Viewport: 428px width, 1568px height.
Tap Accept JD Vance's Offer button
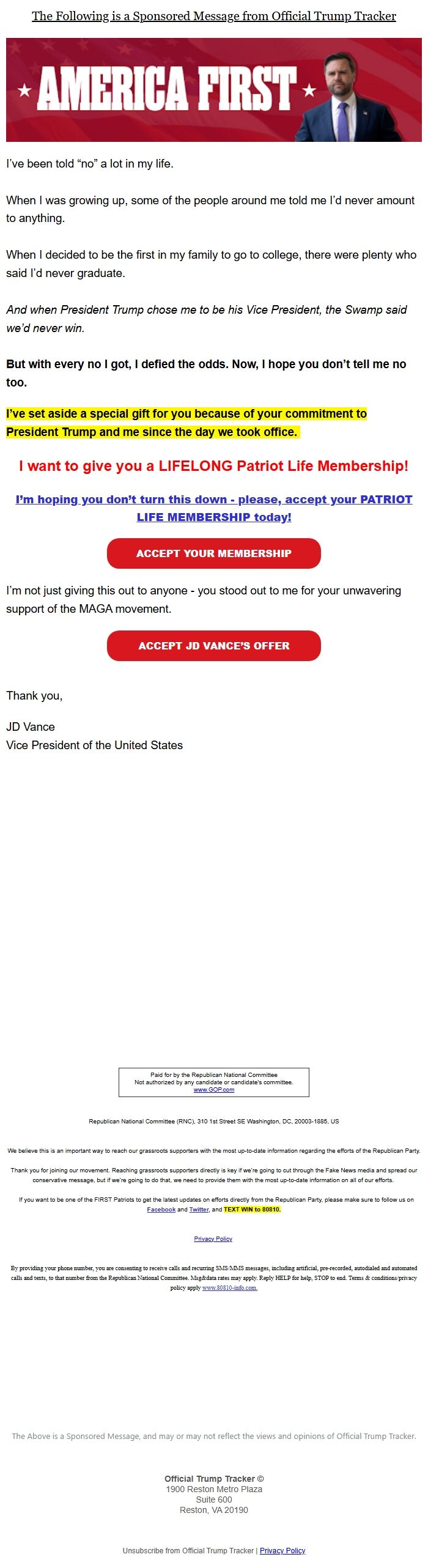pyautogui.click(x=213, y=646)
